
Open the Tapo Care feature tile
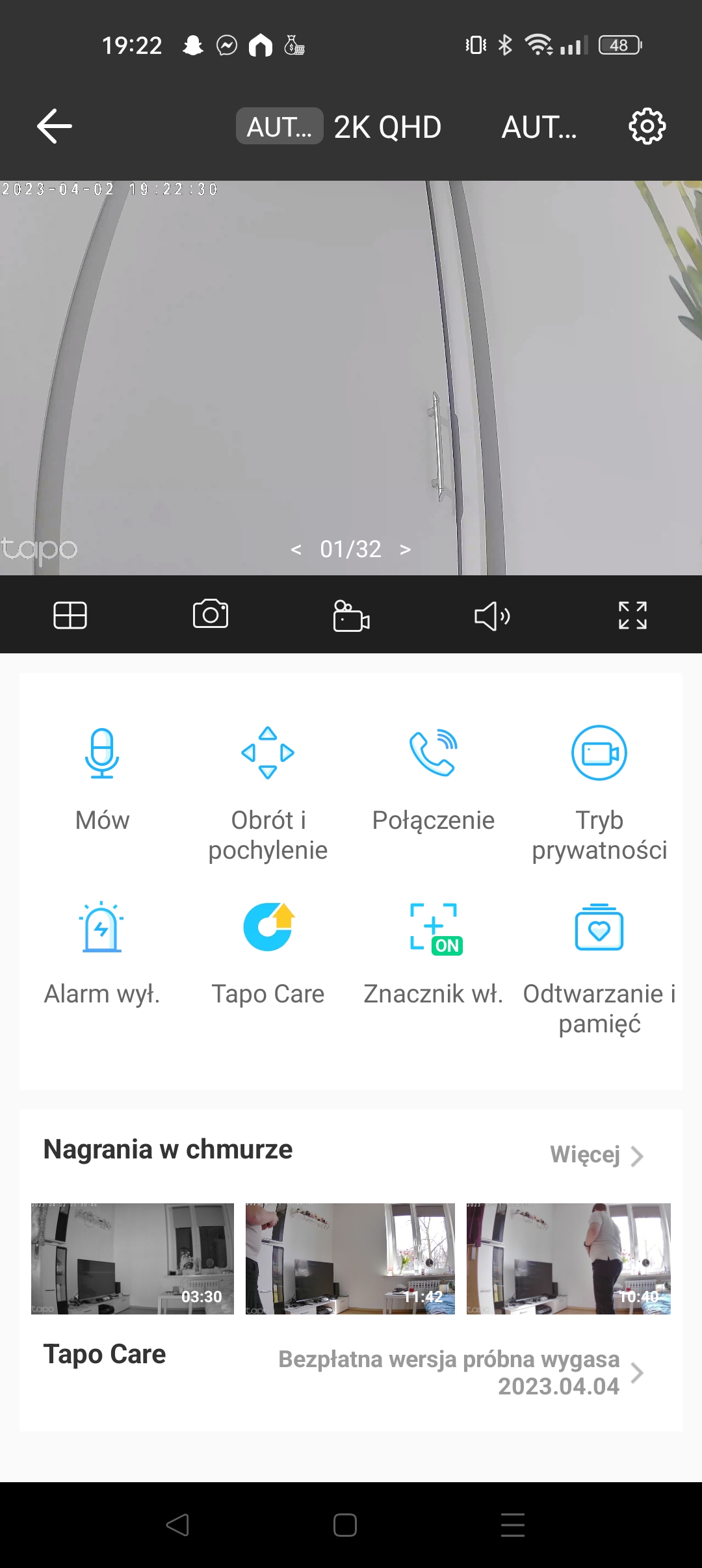(268, 952)
